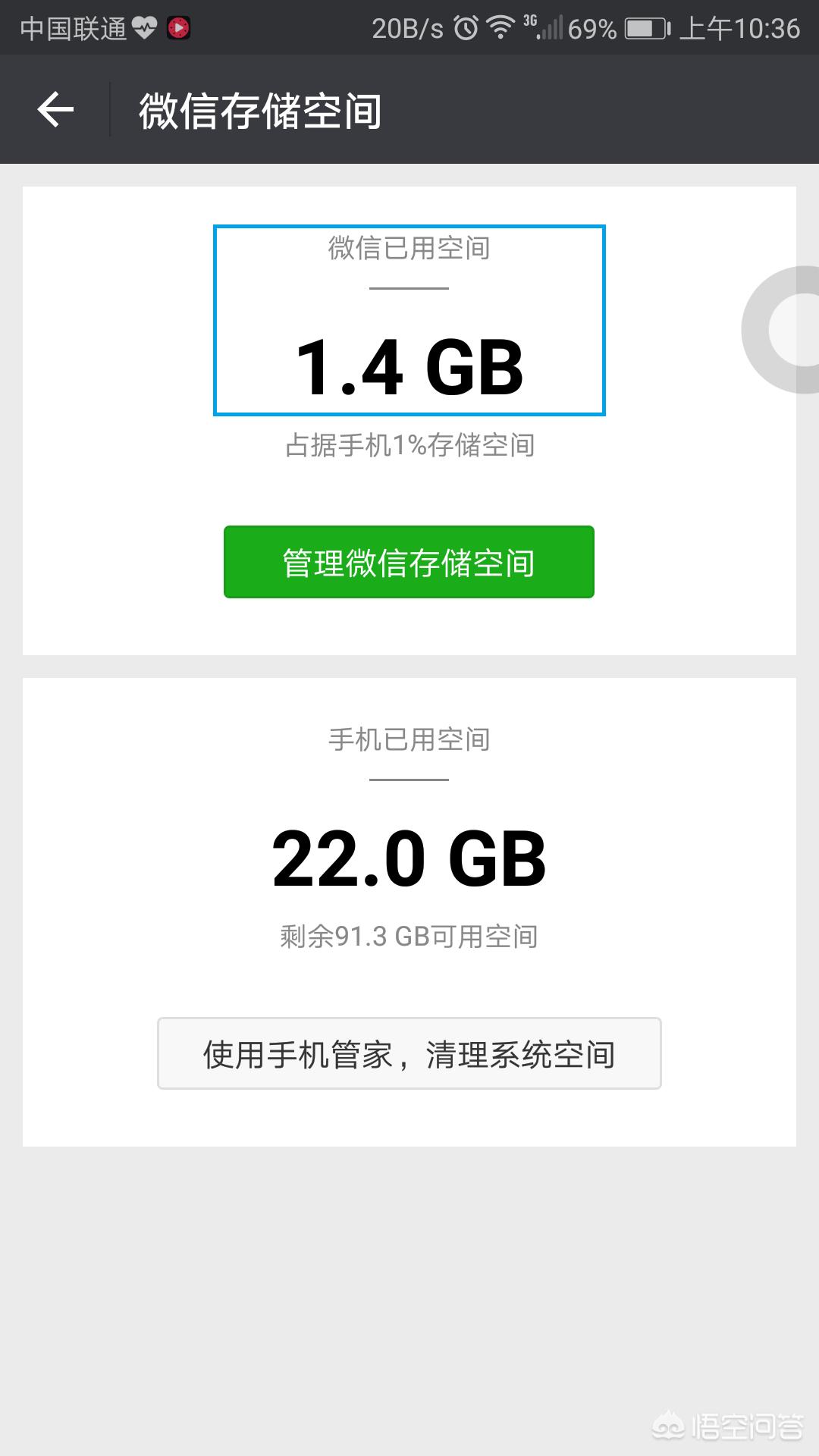
Task: Tap the 剩余91.3 GB可用空间 text
Action: (409, 937)
